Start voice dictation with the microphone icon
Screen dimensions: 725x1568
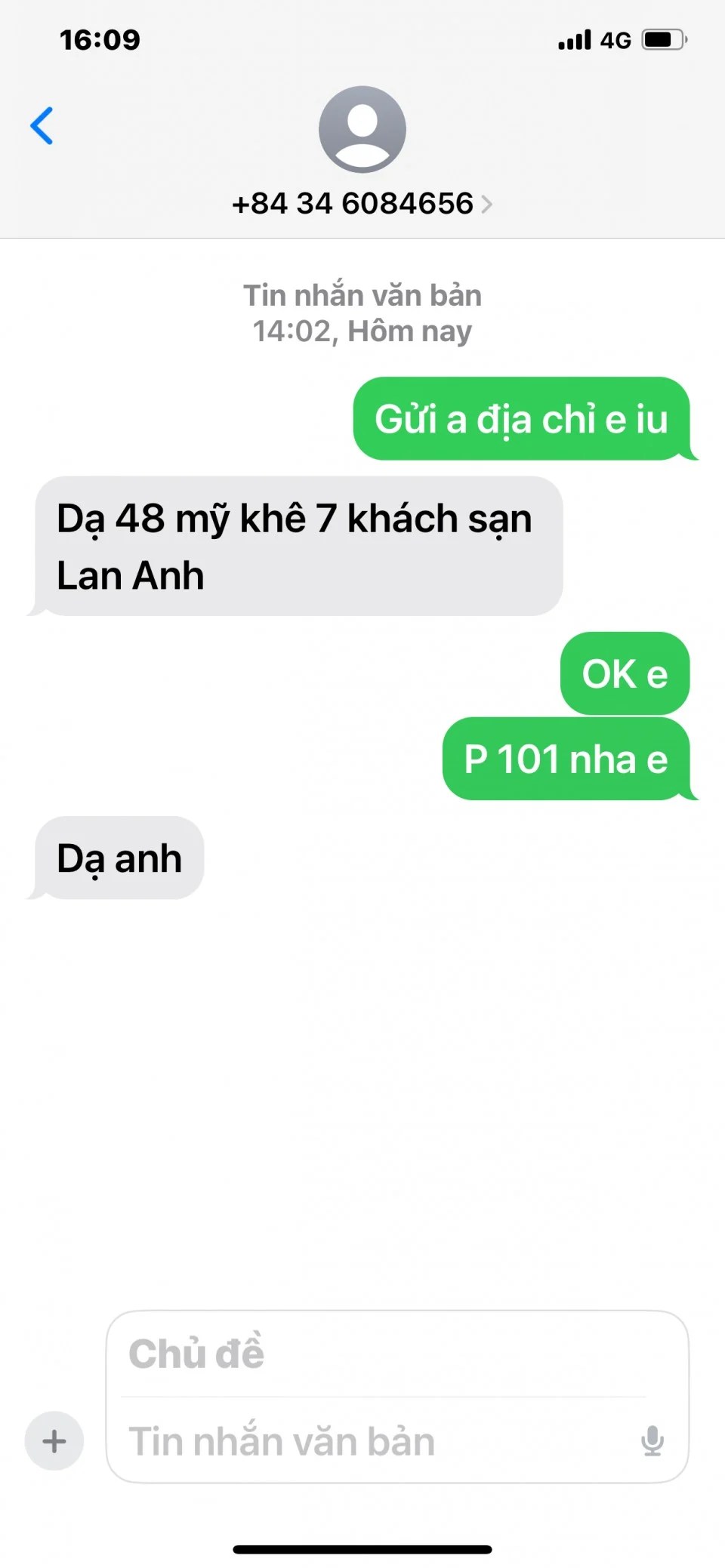tap(652, 1440)
